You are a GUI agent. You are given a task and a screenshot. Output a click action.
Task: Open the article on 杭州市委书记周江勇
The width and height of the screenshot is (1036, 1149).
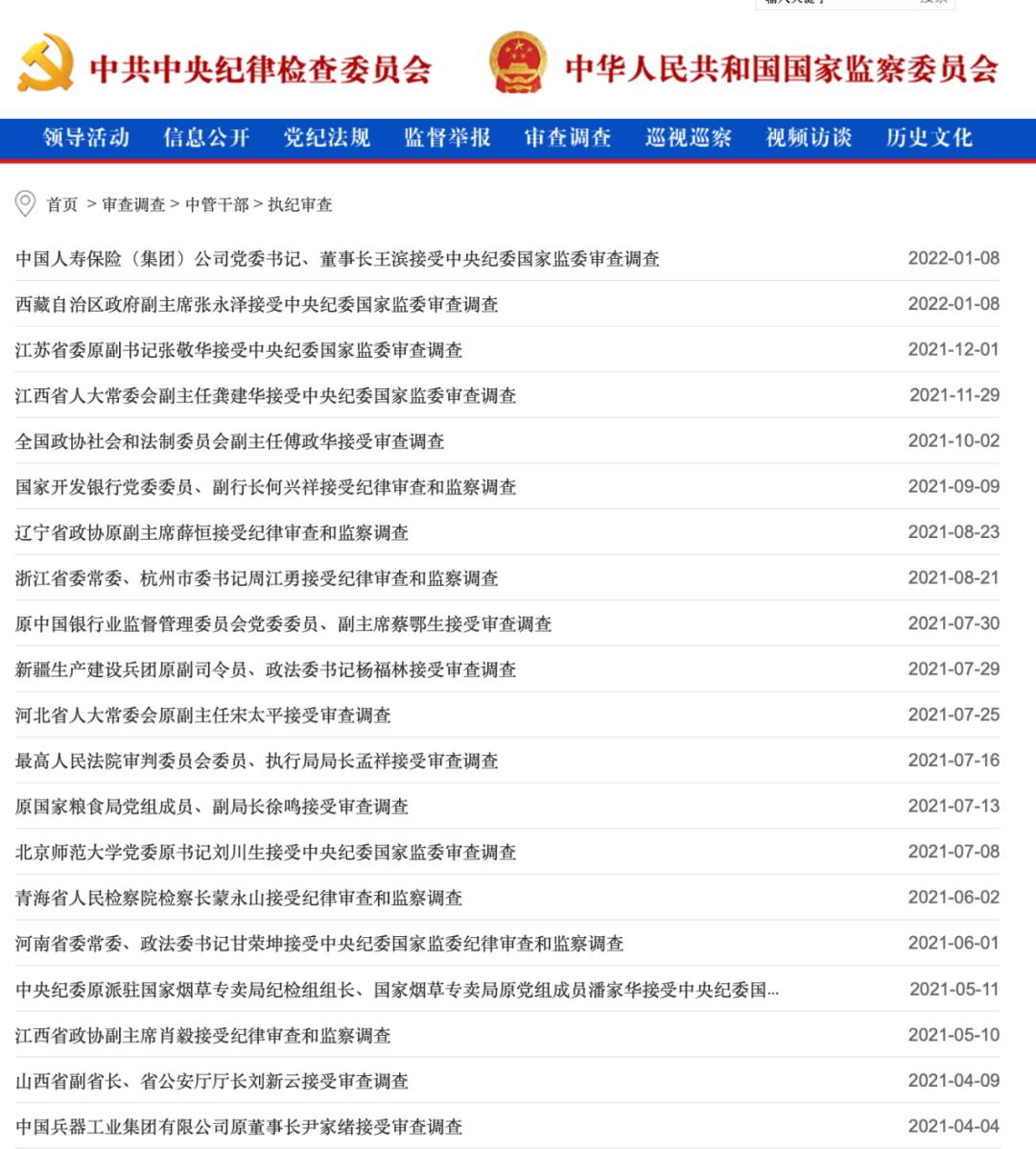[x=256, y=578]
